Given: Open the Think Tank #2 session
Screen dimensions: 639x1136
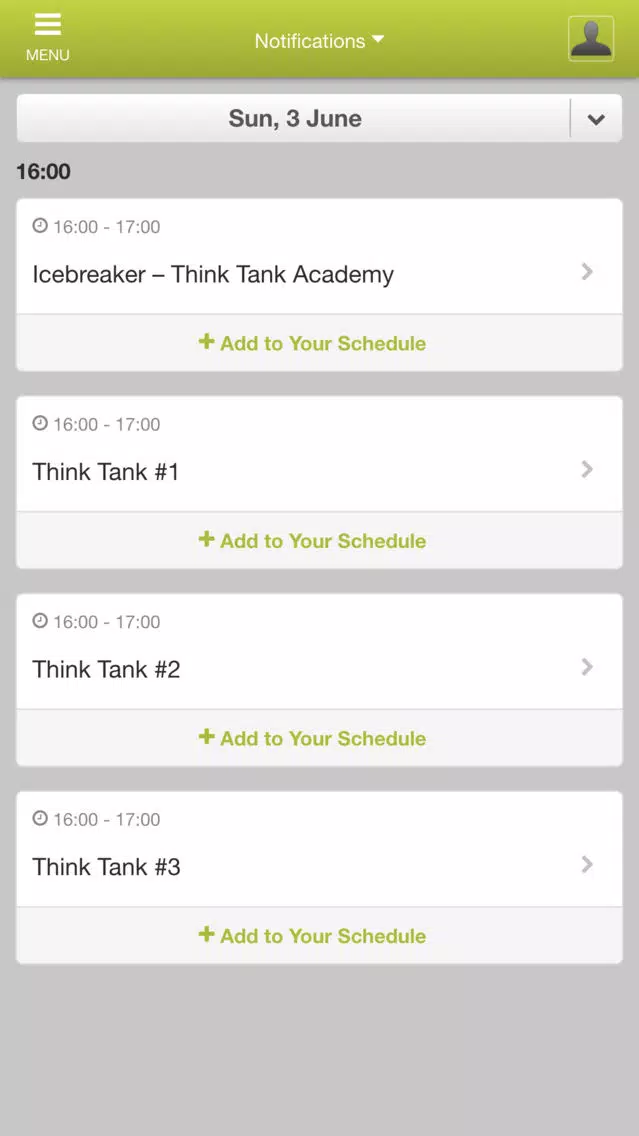Looking at the screenshot, I should point(320,652).
